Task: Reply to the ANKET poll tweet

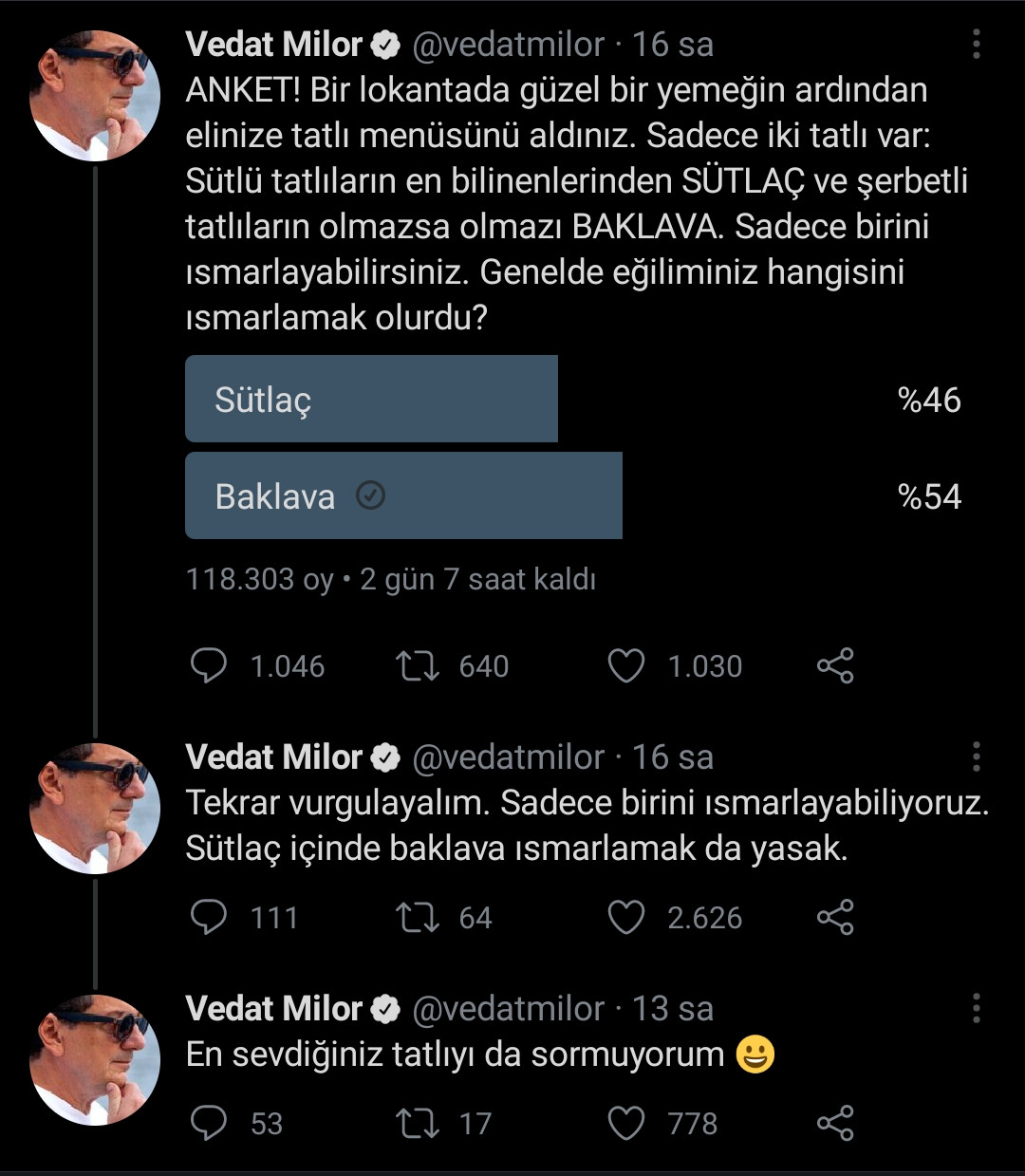Action: tap(211, 666)
